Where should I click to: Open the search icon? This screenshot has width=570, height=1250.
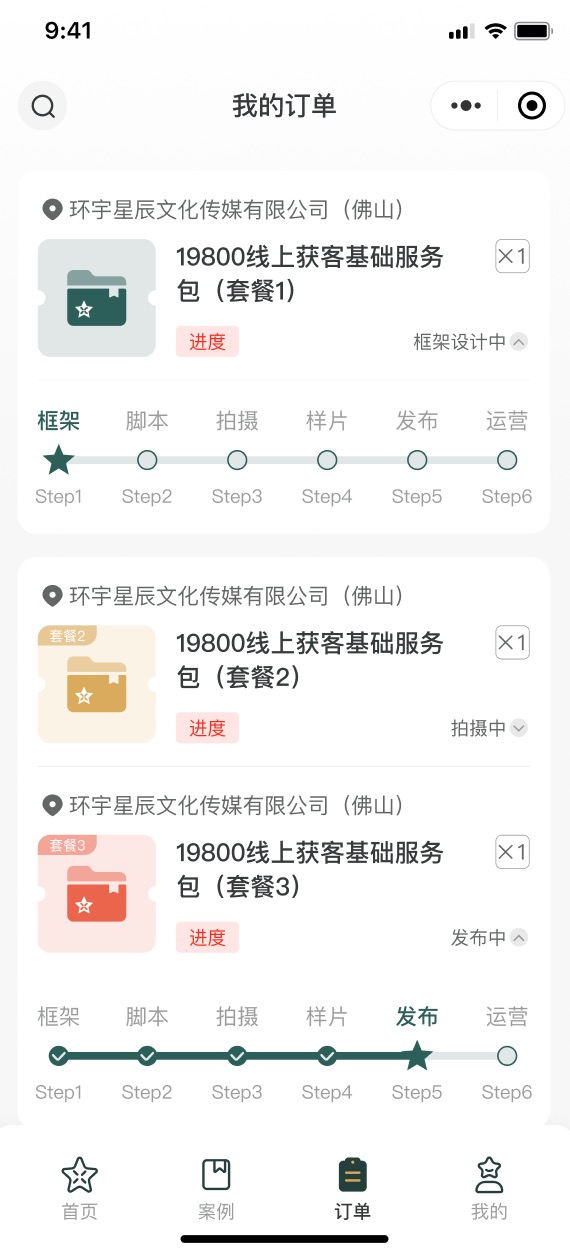(x=43, y=106)
